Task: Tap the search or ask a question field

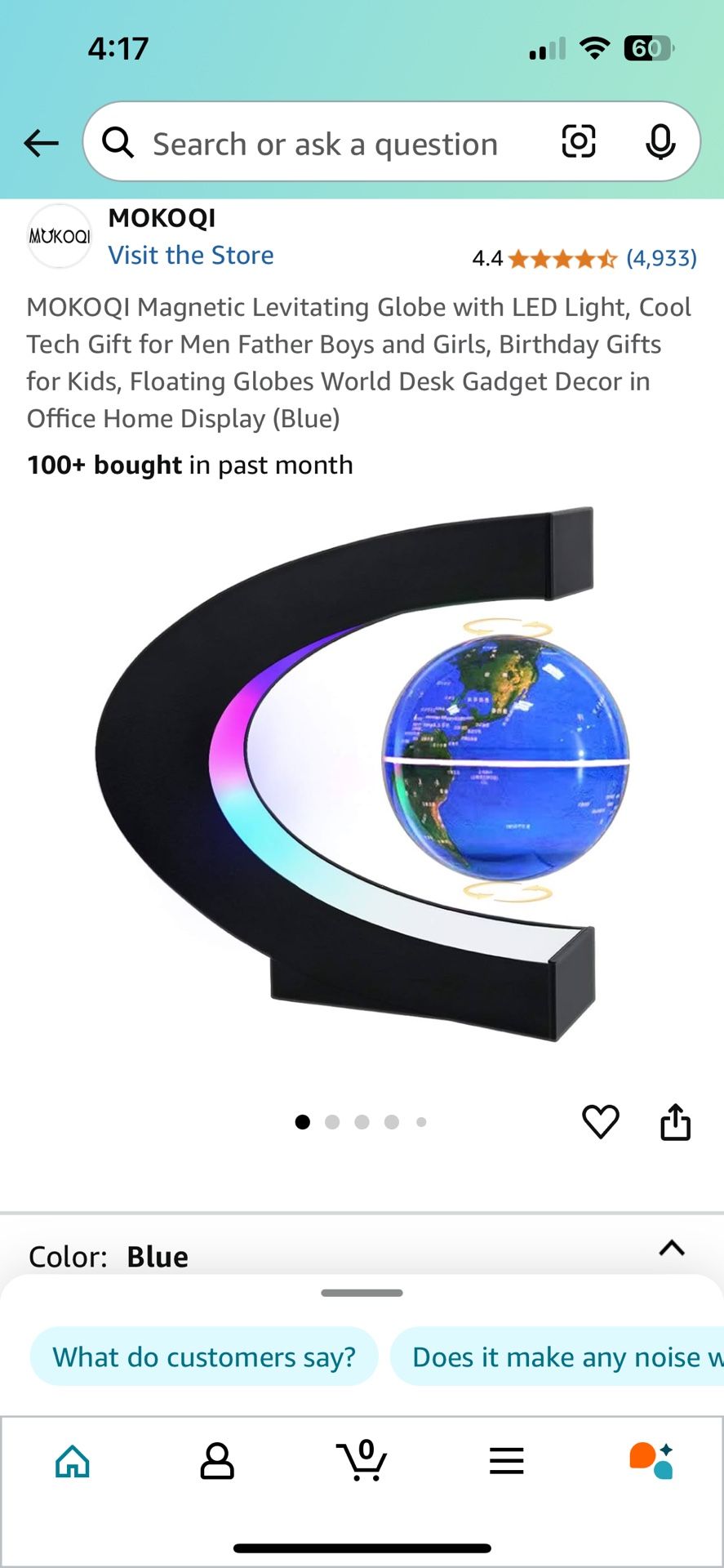Action: coord(325,144)
